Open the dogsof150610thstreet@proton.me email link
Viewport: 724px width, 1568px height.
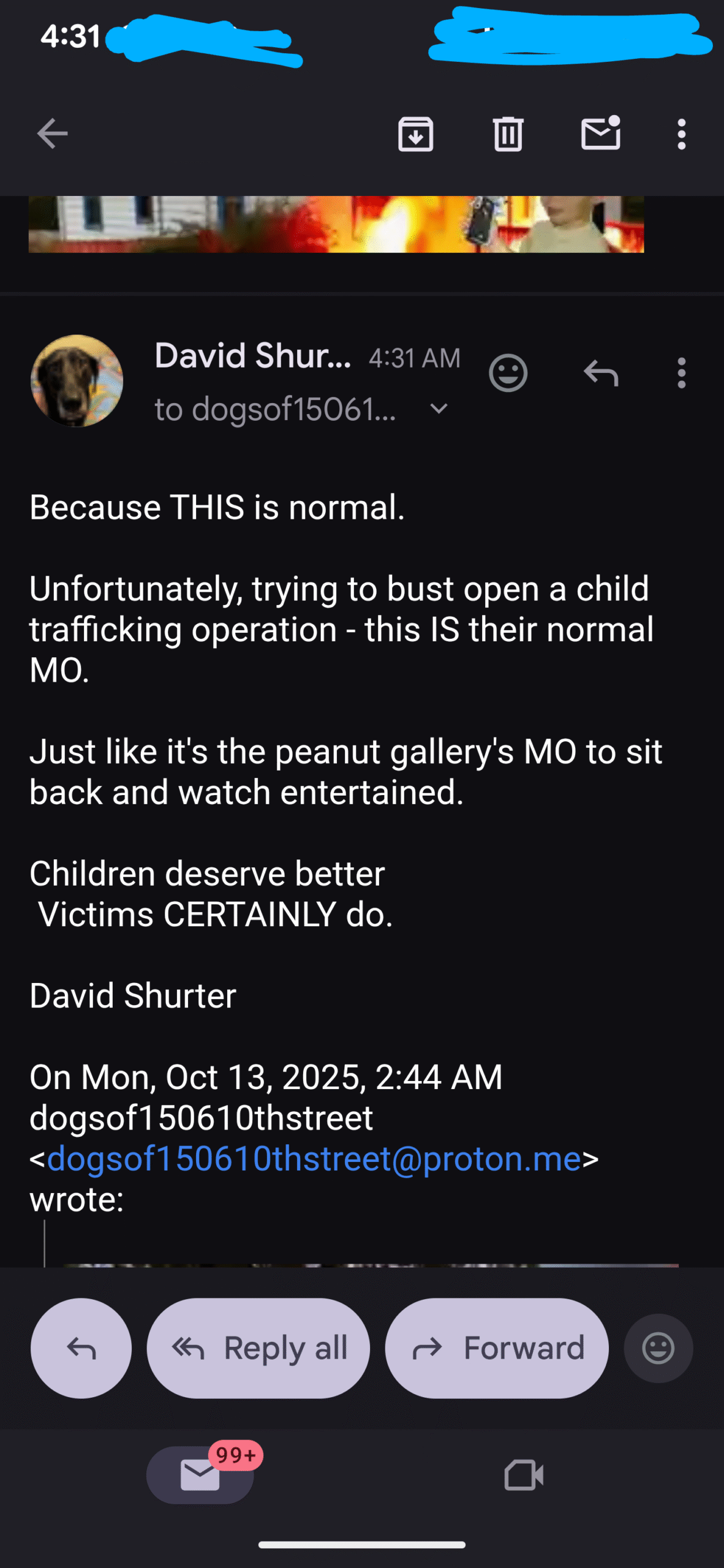click(x=314, y=1158)
